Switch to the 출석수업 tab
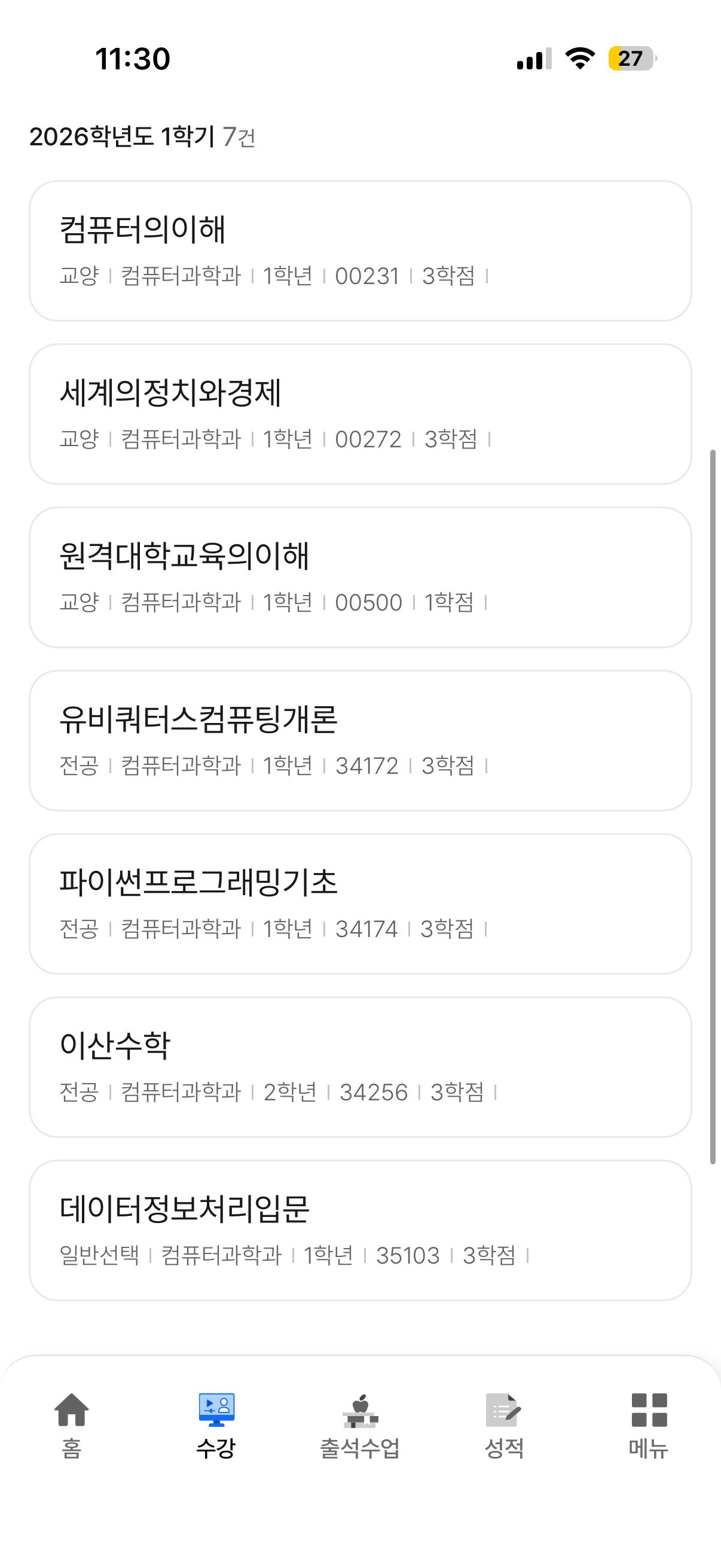The width and height of the screenshot is (721, 1568). point(360,1426)
